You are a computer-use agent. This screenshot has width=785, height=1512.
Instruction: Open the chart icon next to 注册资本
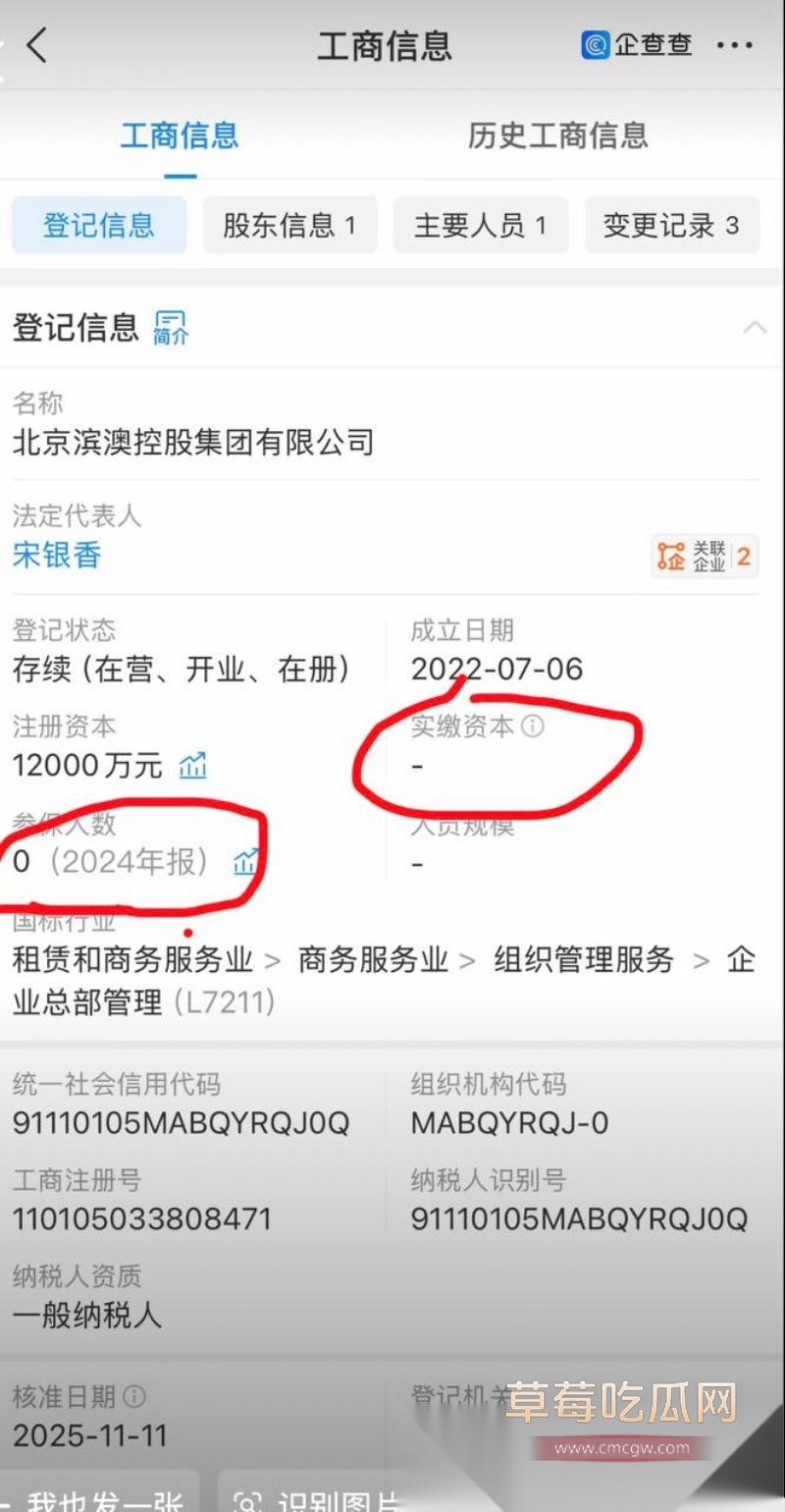[192, 766]
